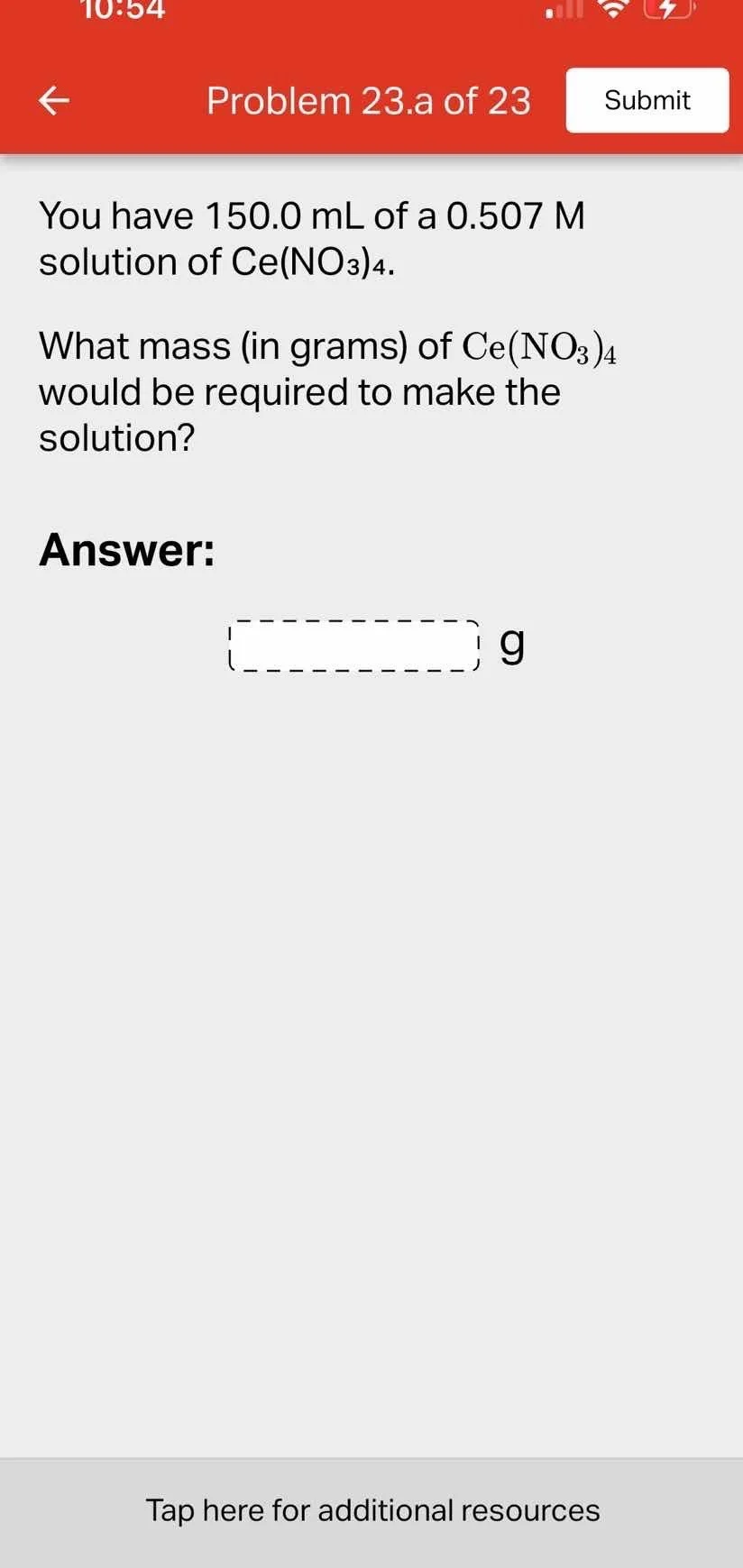The height and width of the screenshot is (1568, 743).
Task: Tap the cellular signal indicator
Action: tap(561, 12)
